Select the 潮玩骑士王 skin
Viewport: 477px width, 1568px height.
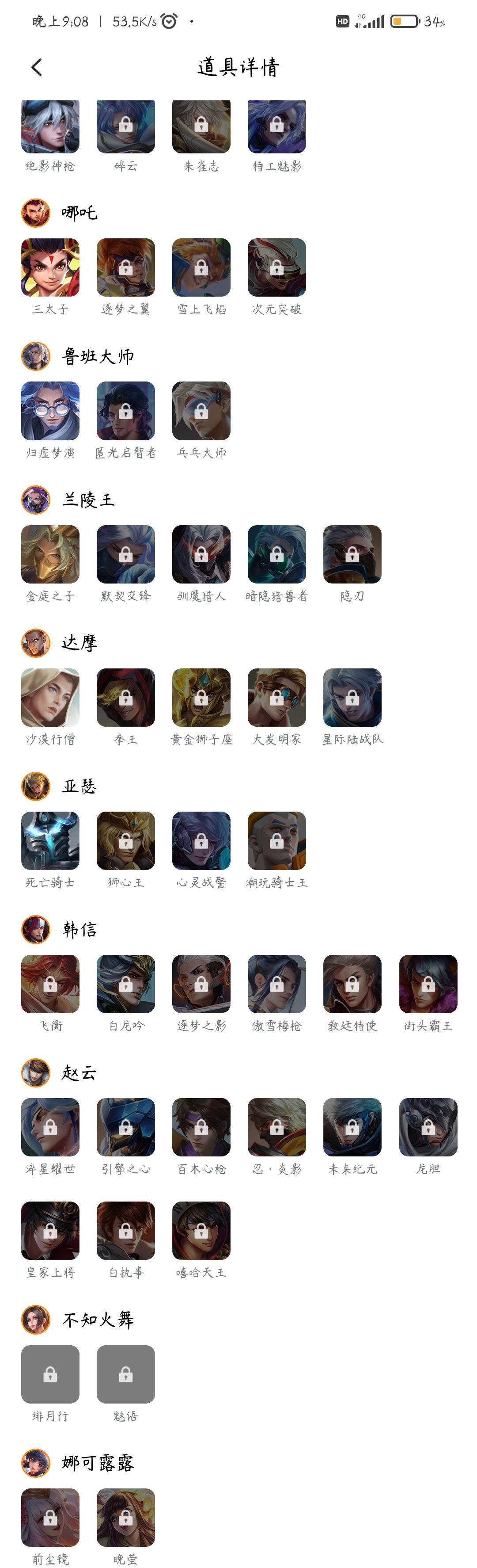pos(276,840)
